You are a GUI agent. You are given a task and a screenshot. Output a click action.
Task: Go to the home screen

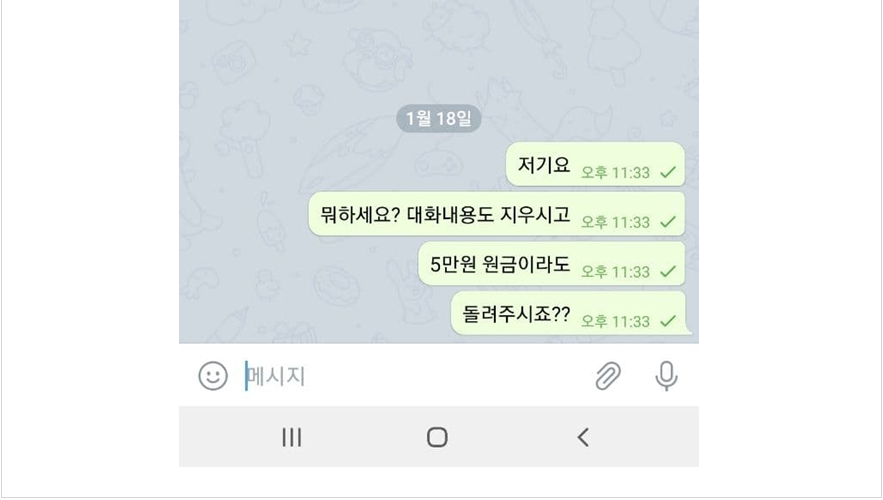click(437, 437)
